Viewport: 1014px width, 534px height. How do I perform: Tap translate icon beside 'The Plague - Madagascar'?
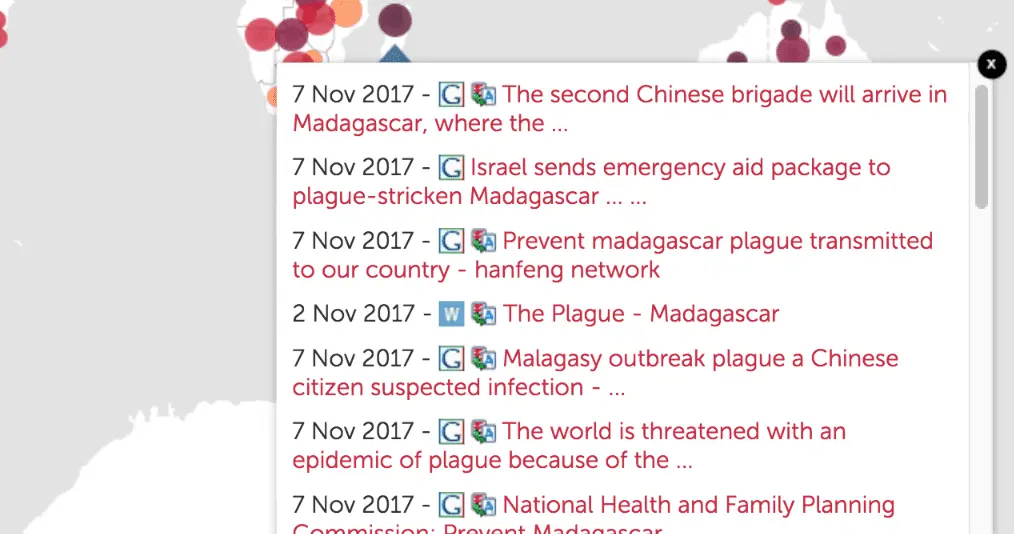click(x=484, y=314)
